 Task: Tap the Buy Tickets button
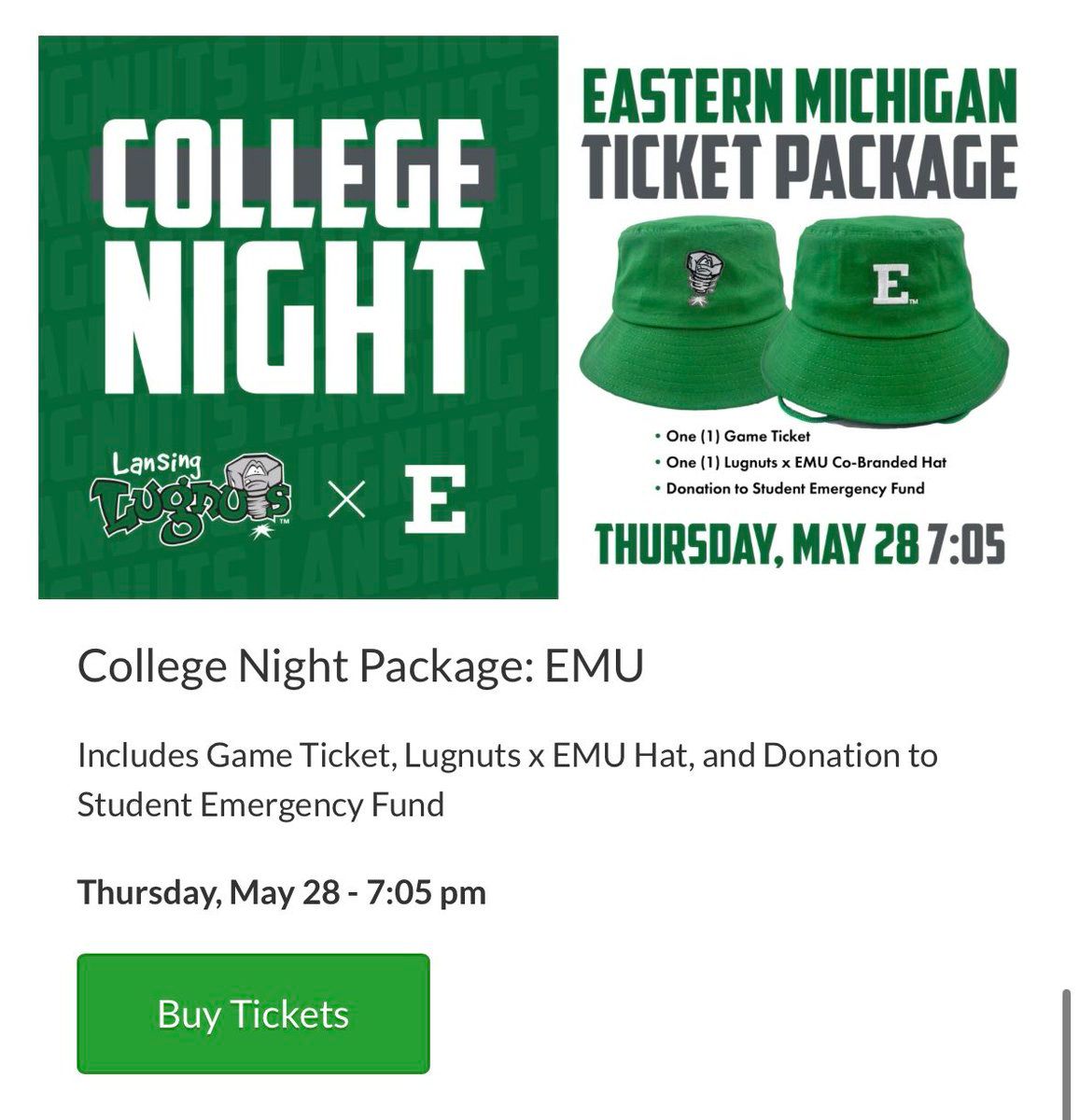[x=253, y=1014]
